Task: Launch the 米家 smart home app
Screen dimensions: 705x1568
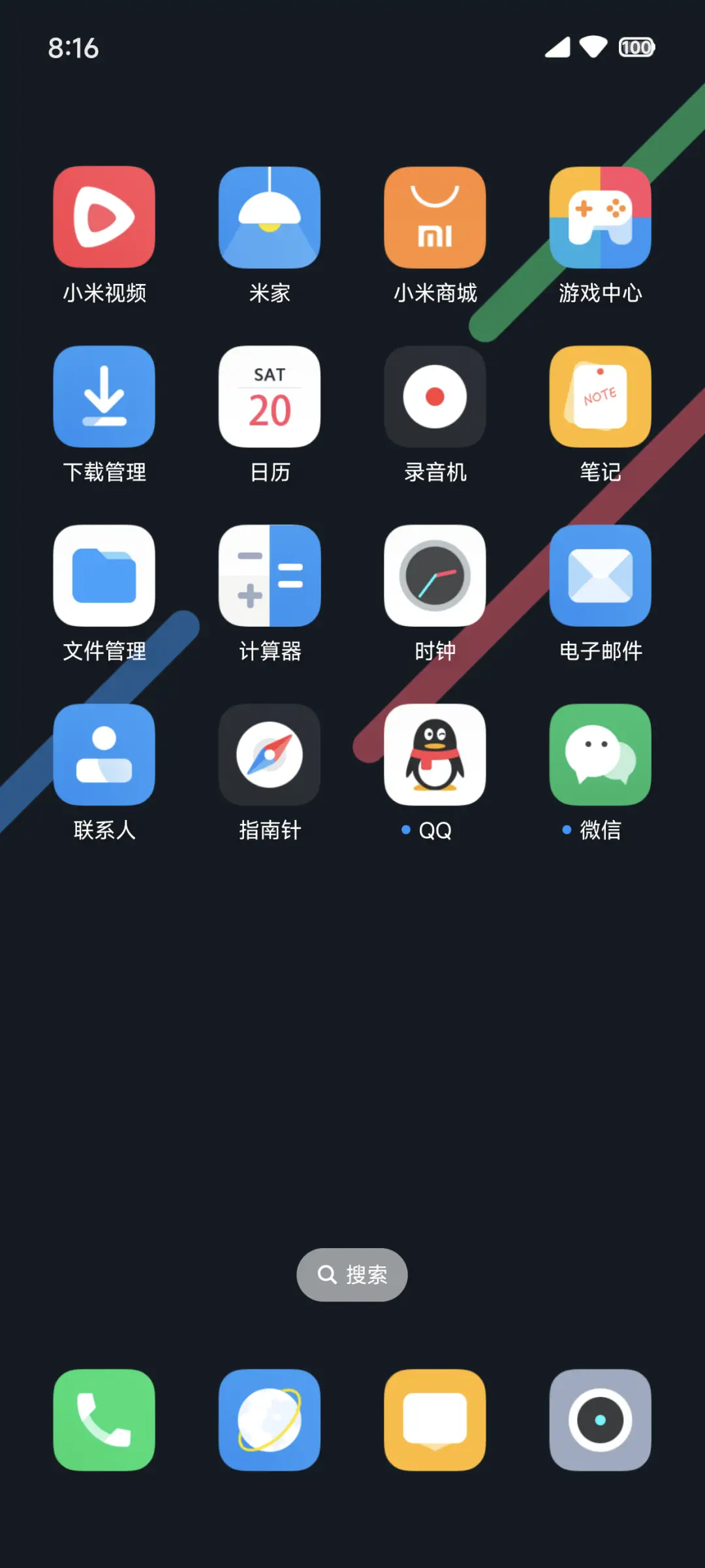Action: coord(270,217)
